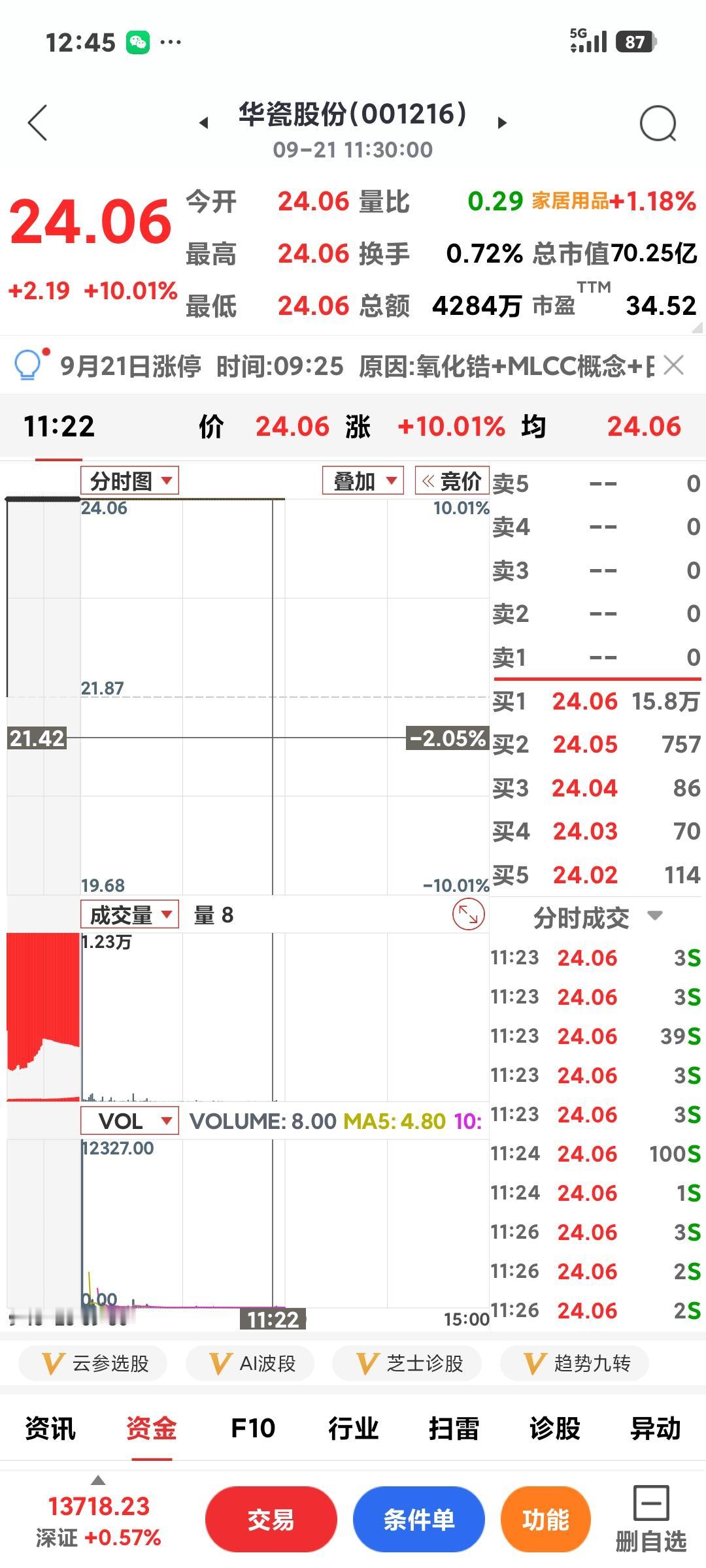
Task: Tap the red 交易 button
Action: click(x=271, y=1520)
